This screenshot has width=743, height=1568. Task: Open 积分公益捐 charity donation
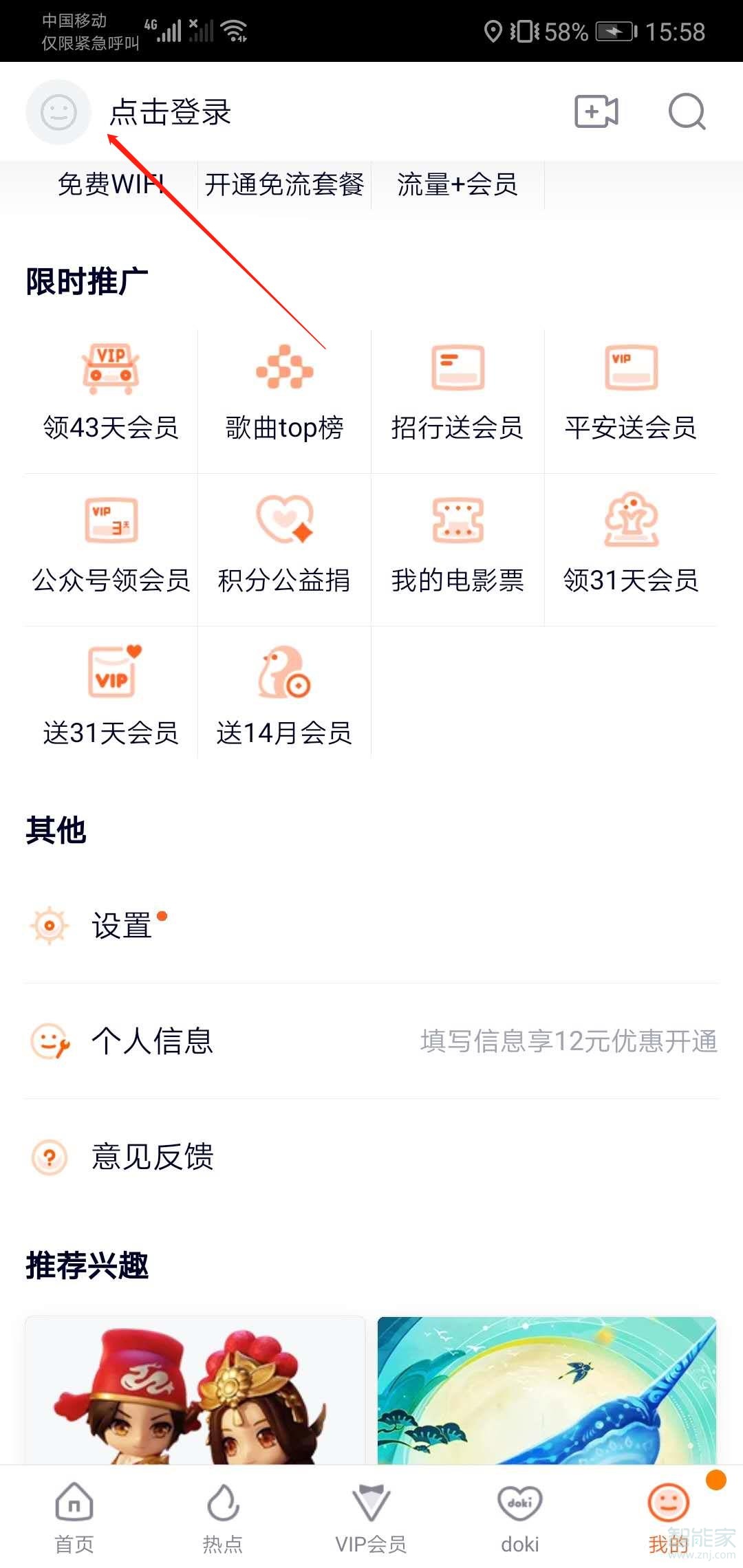coord(283,547)
